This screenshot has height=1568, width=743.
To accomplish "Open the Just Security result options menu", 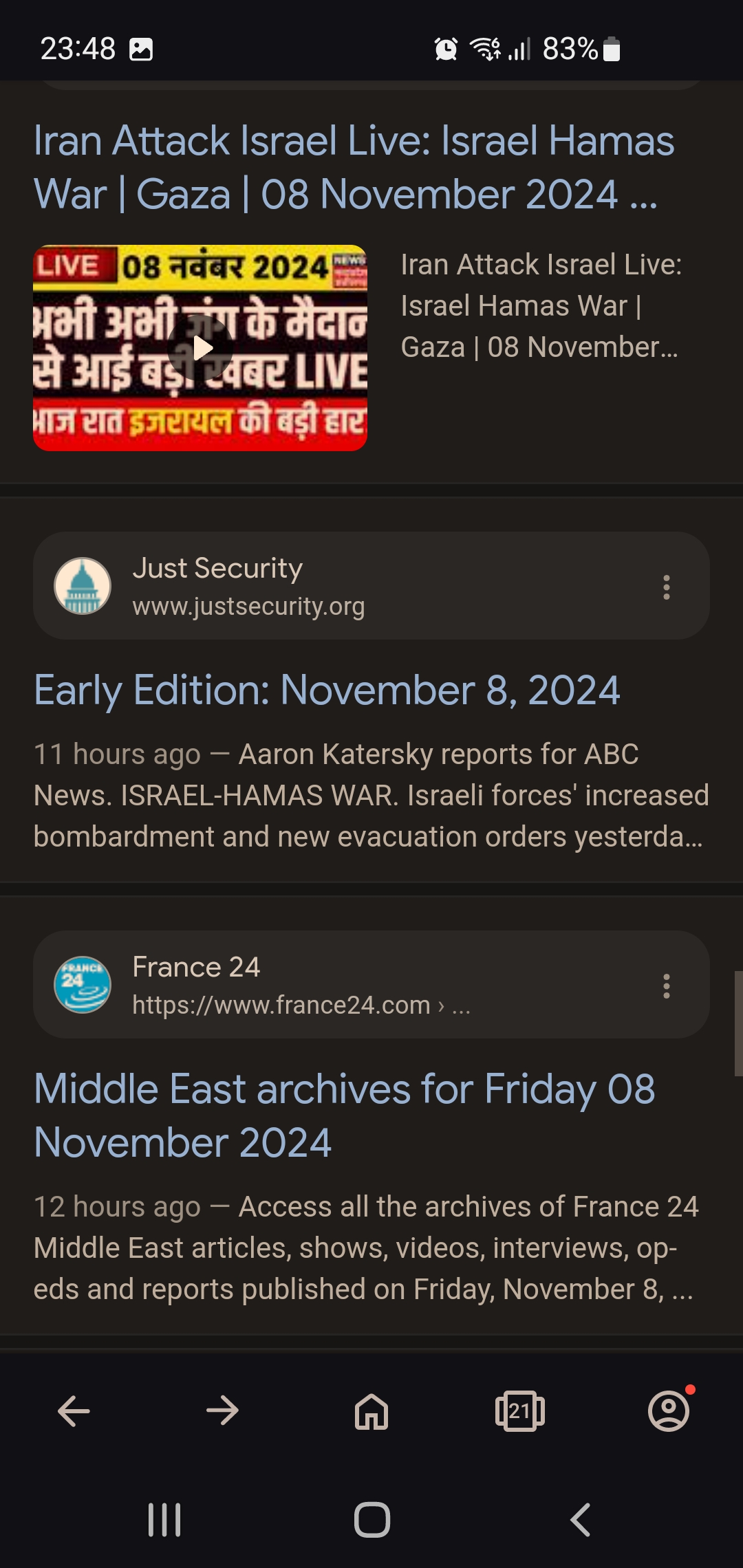I will click(x=666, y=587).
